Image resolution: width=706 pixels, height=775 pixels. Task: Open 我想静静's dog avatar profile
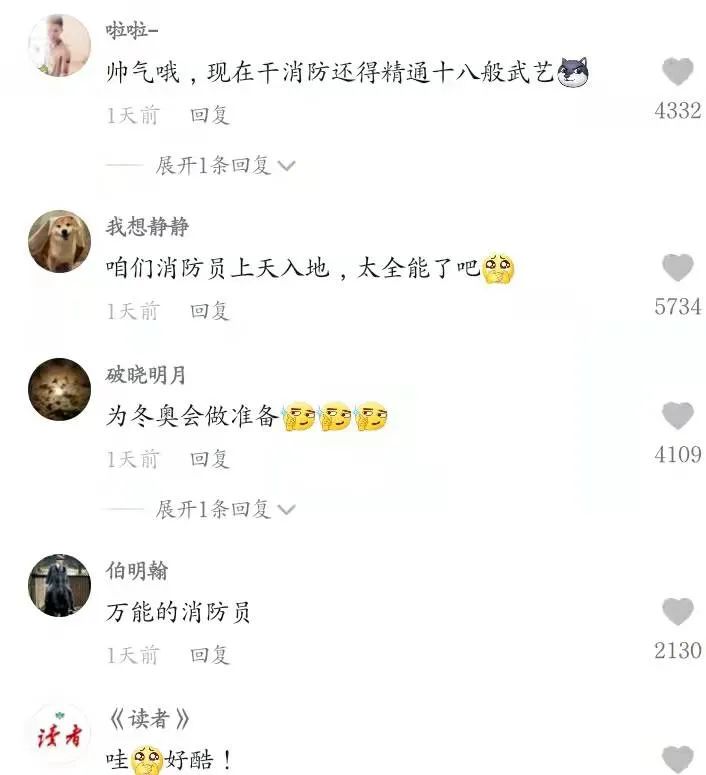pos(59,241)
